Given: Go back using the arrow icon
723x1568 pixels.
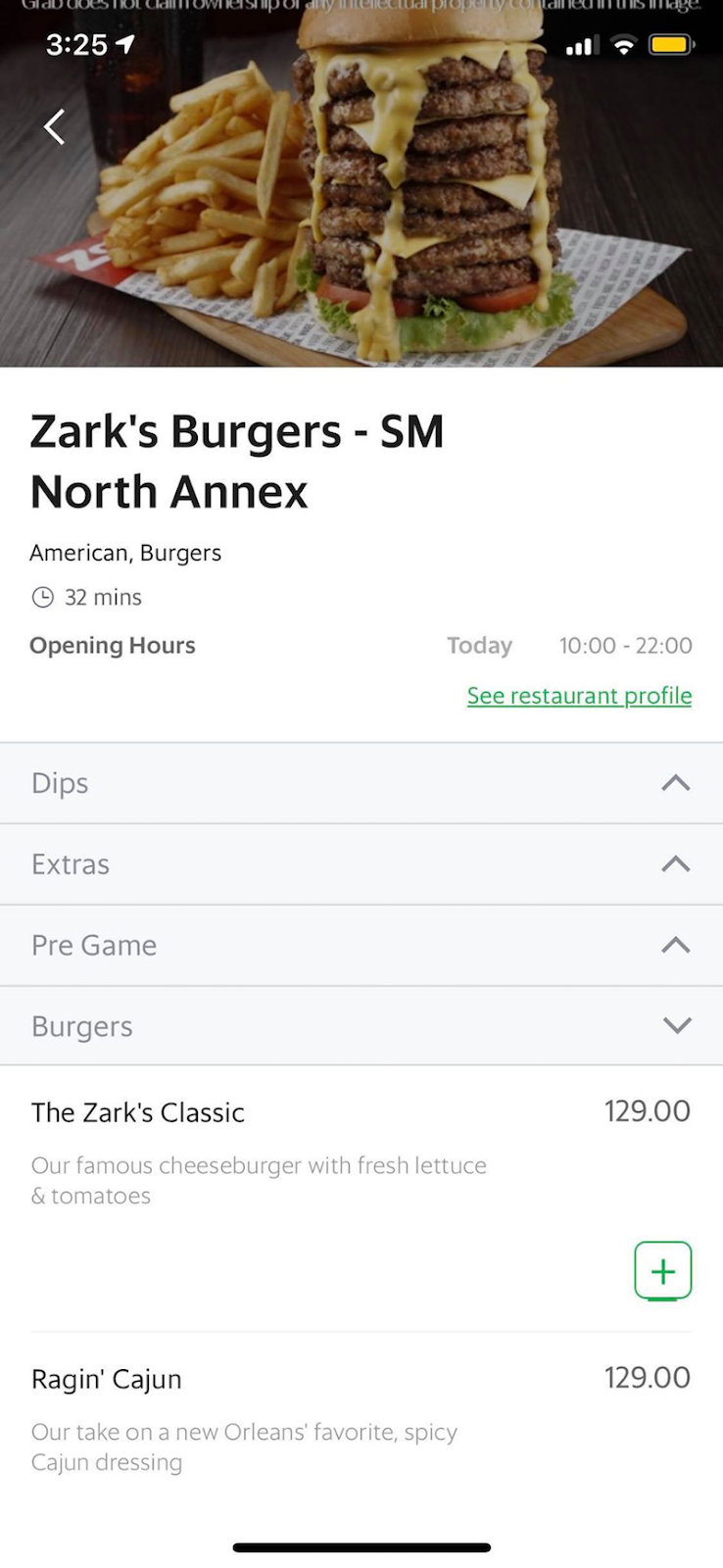Looking at the screenshot, I should pos(54,126).
